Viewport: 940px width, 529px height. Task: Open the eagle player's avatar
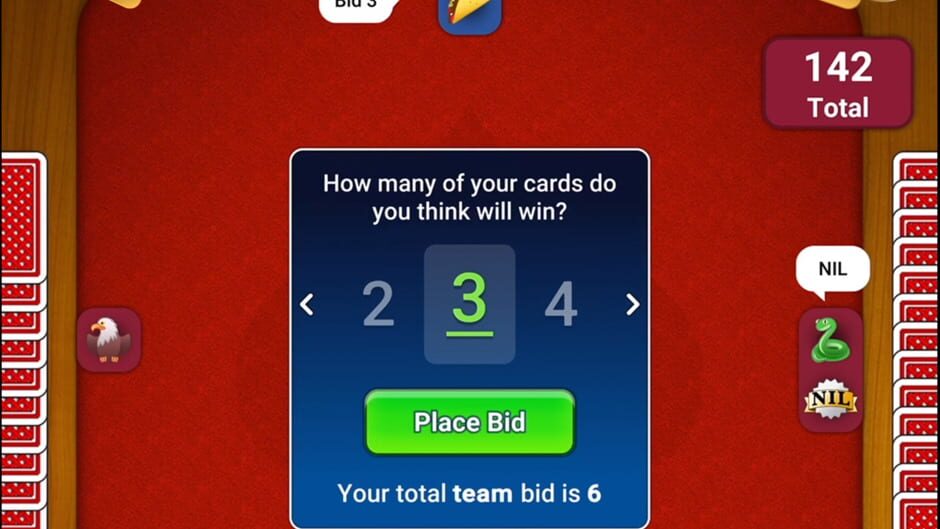[x=109, y=339]
